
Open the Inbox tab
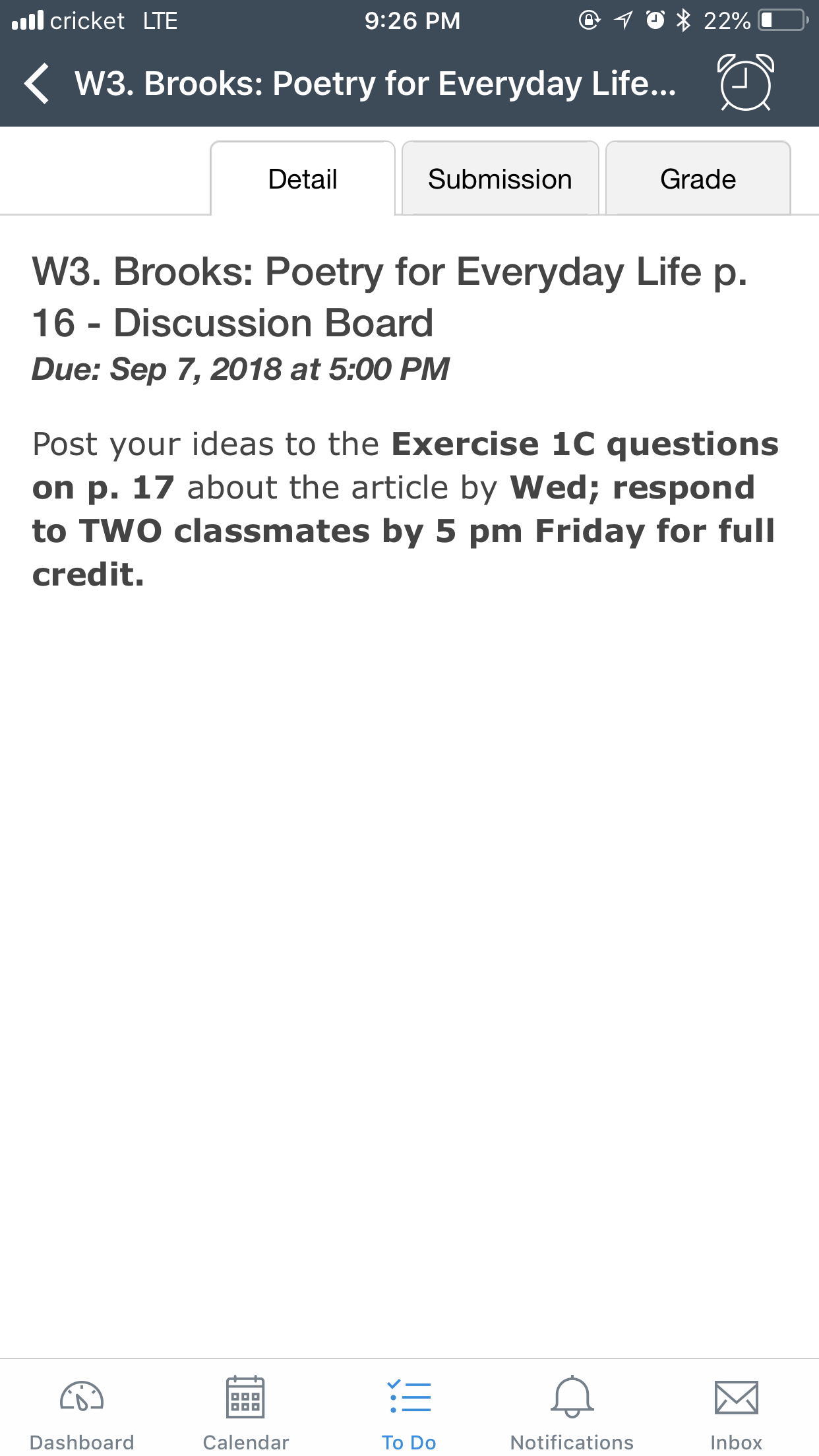[736, 1412]
